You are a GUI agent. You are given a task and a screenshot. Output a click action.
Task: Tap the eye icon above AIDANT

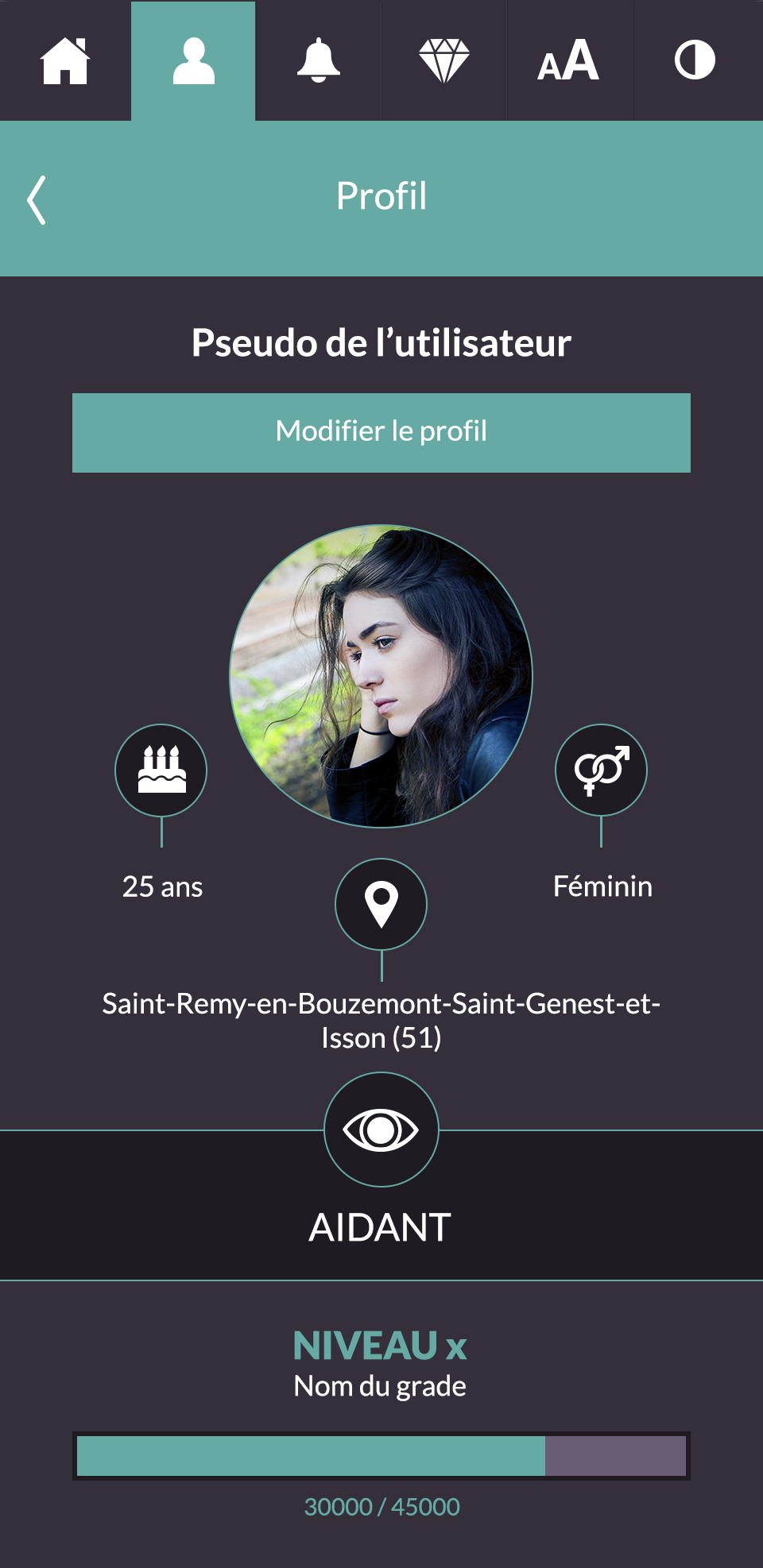coord(381,1130)
